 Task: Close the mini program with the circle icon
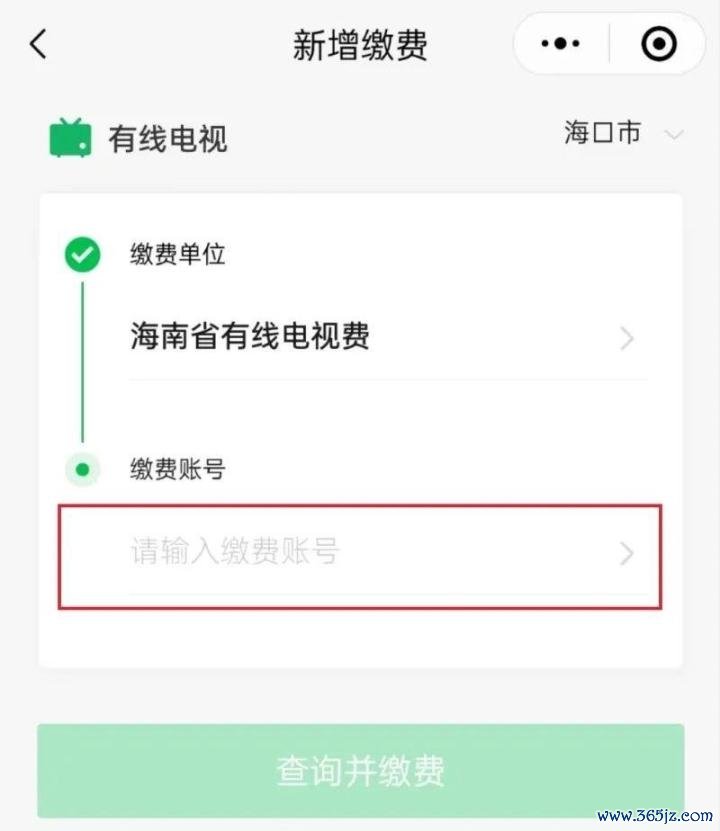[658, 44]
